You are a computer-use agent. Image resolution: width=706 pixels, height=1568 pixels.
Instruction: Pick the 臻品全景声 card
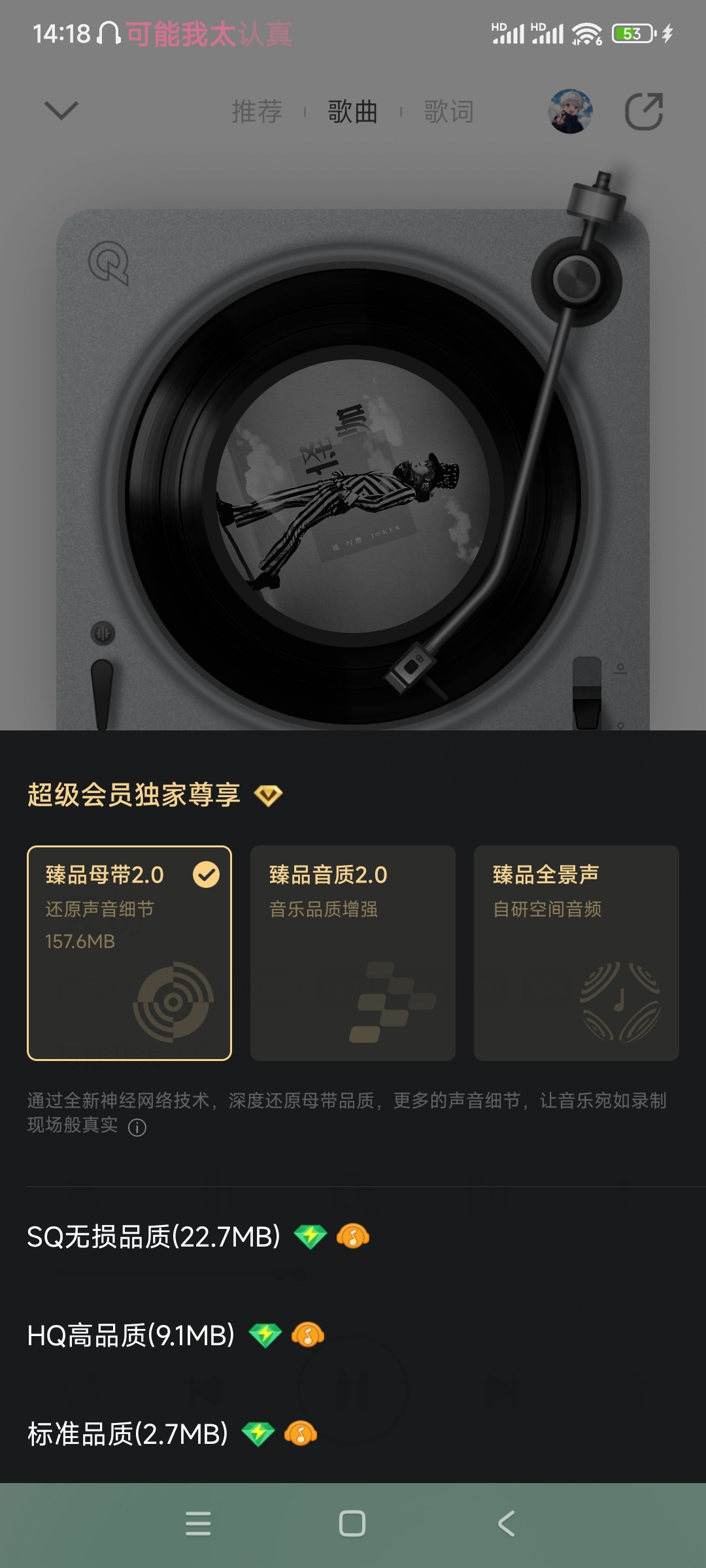[577, 953]
